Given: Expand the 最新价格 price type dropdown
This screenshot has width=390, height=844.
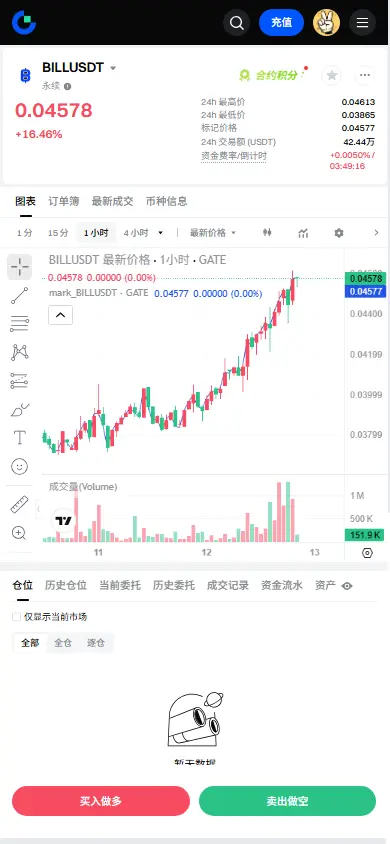Looking at the screenshot, I should click(x=212, y=233).
